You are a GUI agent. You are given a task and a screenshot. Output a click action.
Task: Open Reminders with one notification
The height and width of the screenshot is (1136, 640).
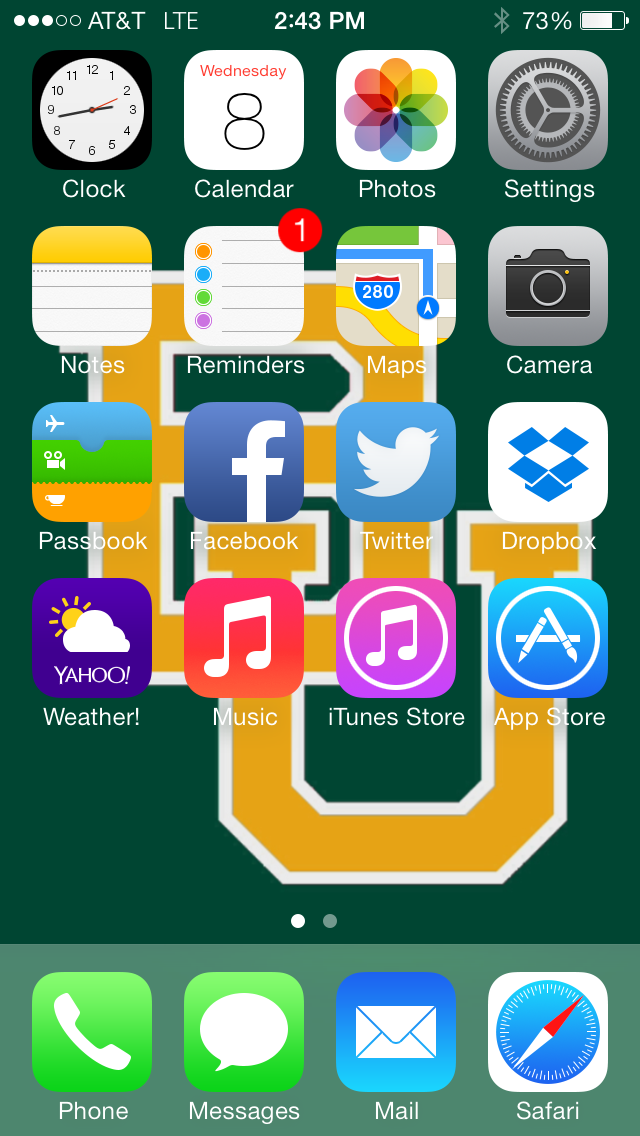tap(244, 286)
